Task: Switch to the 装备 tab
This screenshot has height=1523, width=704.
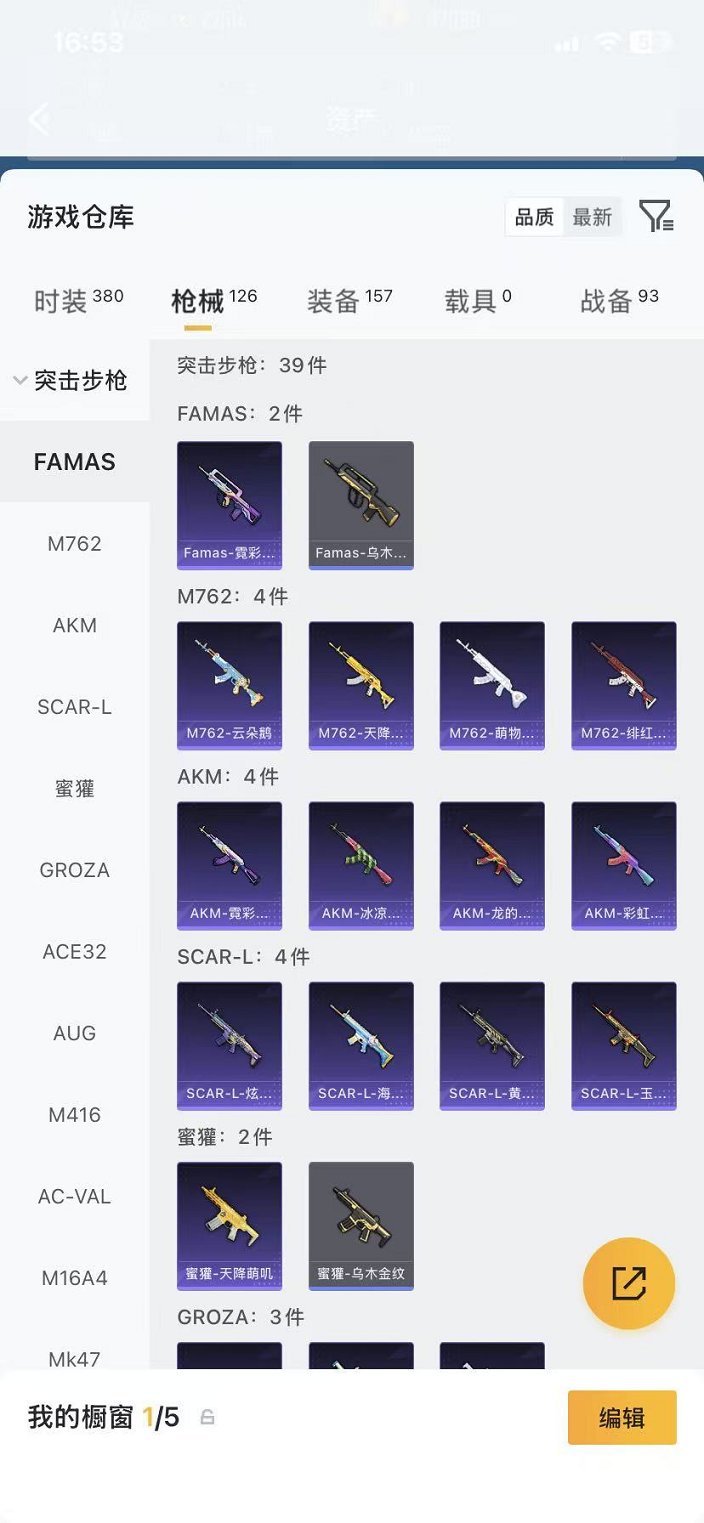Action: (x=349, y=301)
